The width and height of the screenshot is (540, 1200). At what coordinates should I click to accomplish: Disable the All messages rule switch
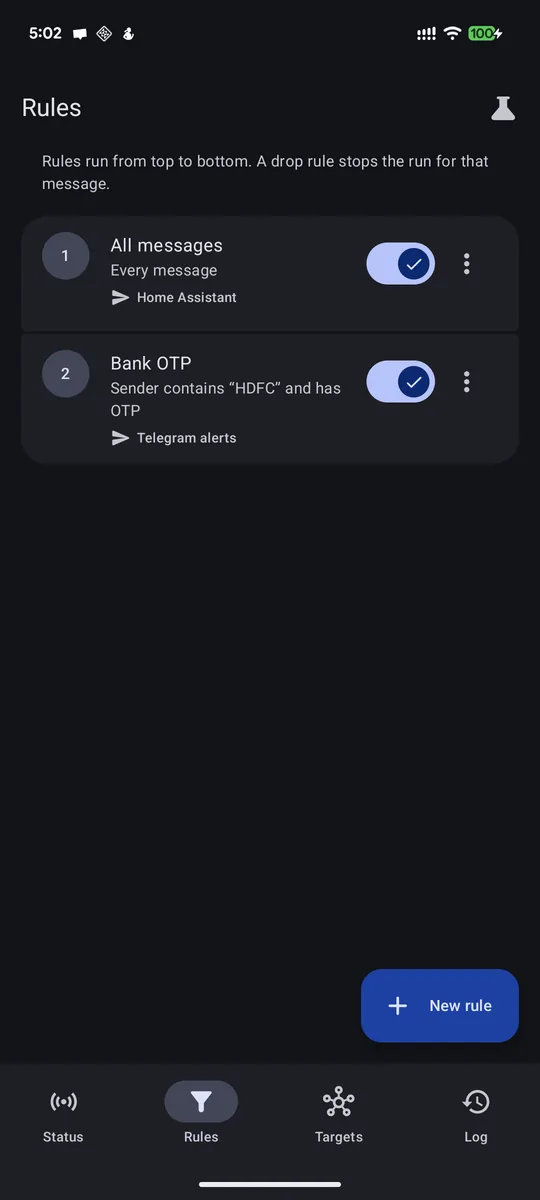pyautogui.click(x=400, y=264)
